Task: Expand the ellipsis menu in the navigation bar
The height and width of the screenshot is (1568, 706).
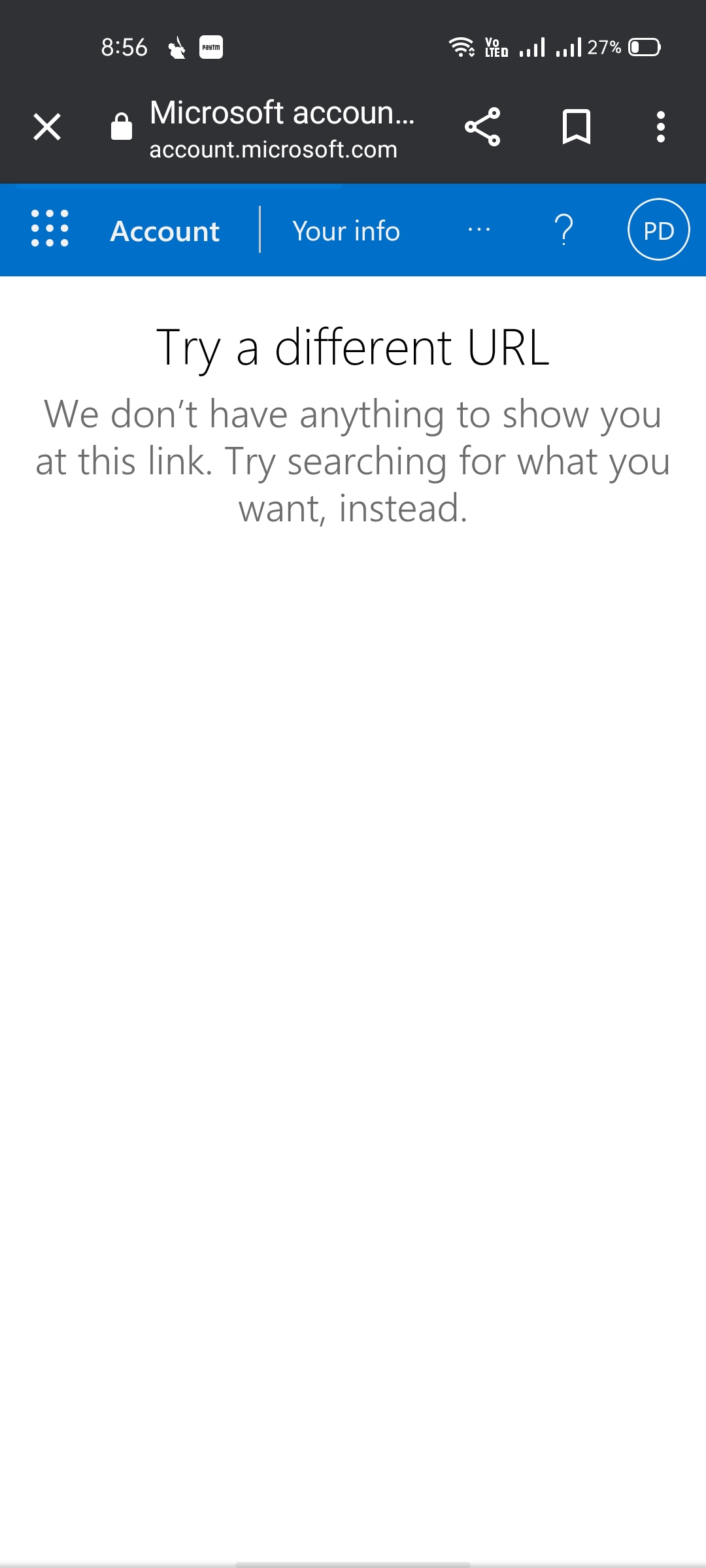Action: coord(480,230)
